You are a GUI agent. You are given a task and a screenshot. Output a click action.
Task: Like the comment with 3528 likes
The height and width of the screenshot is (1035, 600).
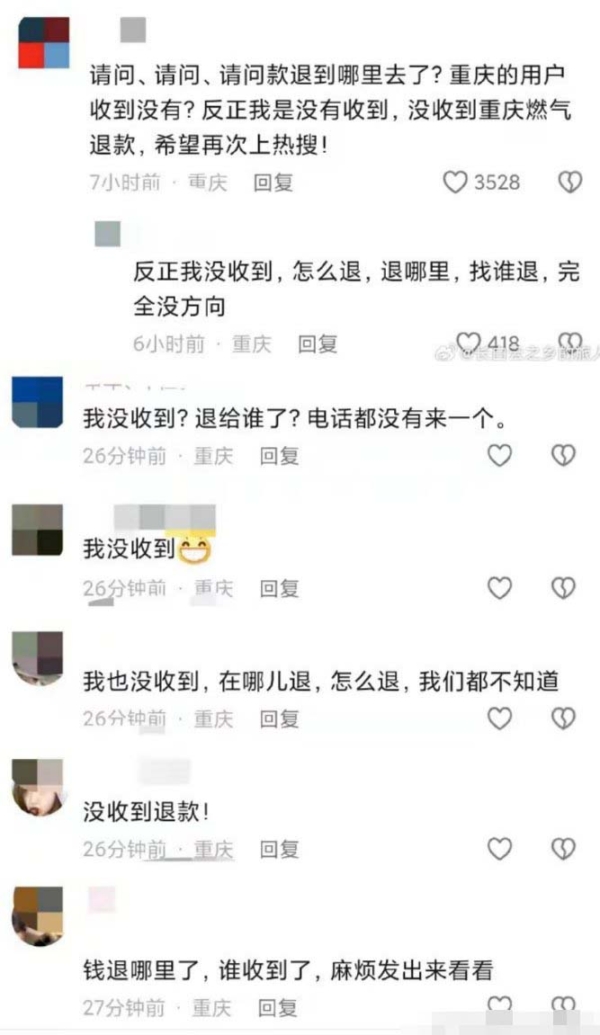[456, 183]
